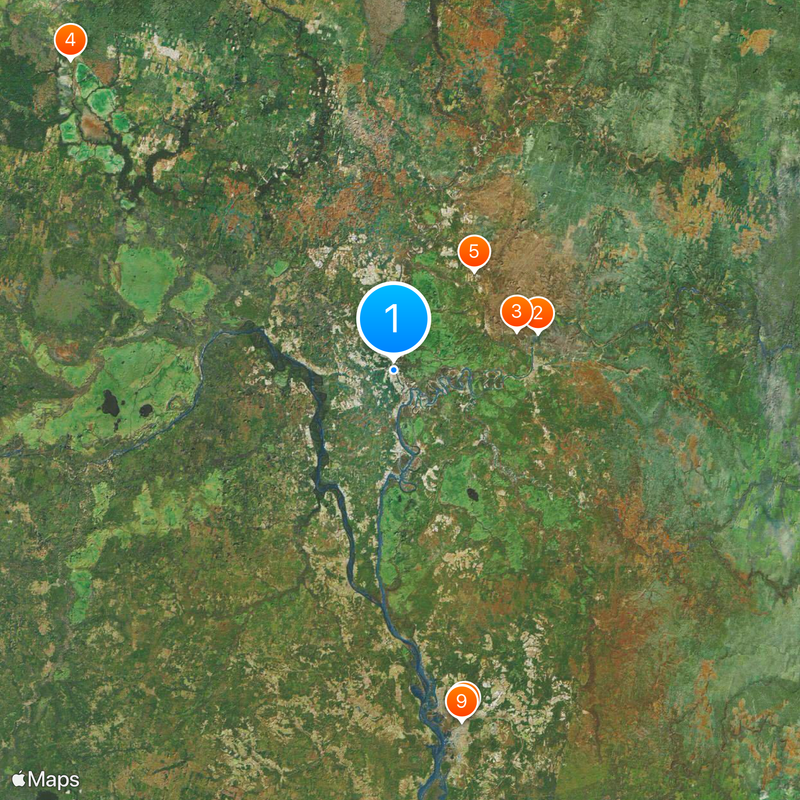The height and width of the screenshot is (800, 800).
Task: Select map marker number 4
Action: click(x=70, y=40)
